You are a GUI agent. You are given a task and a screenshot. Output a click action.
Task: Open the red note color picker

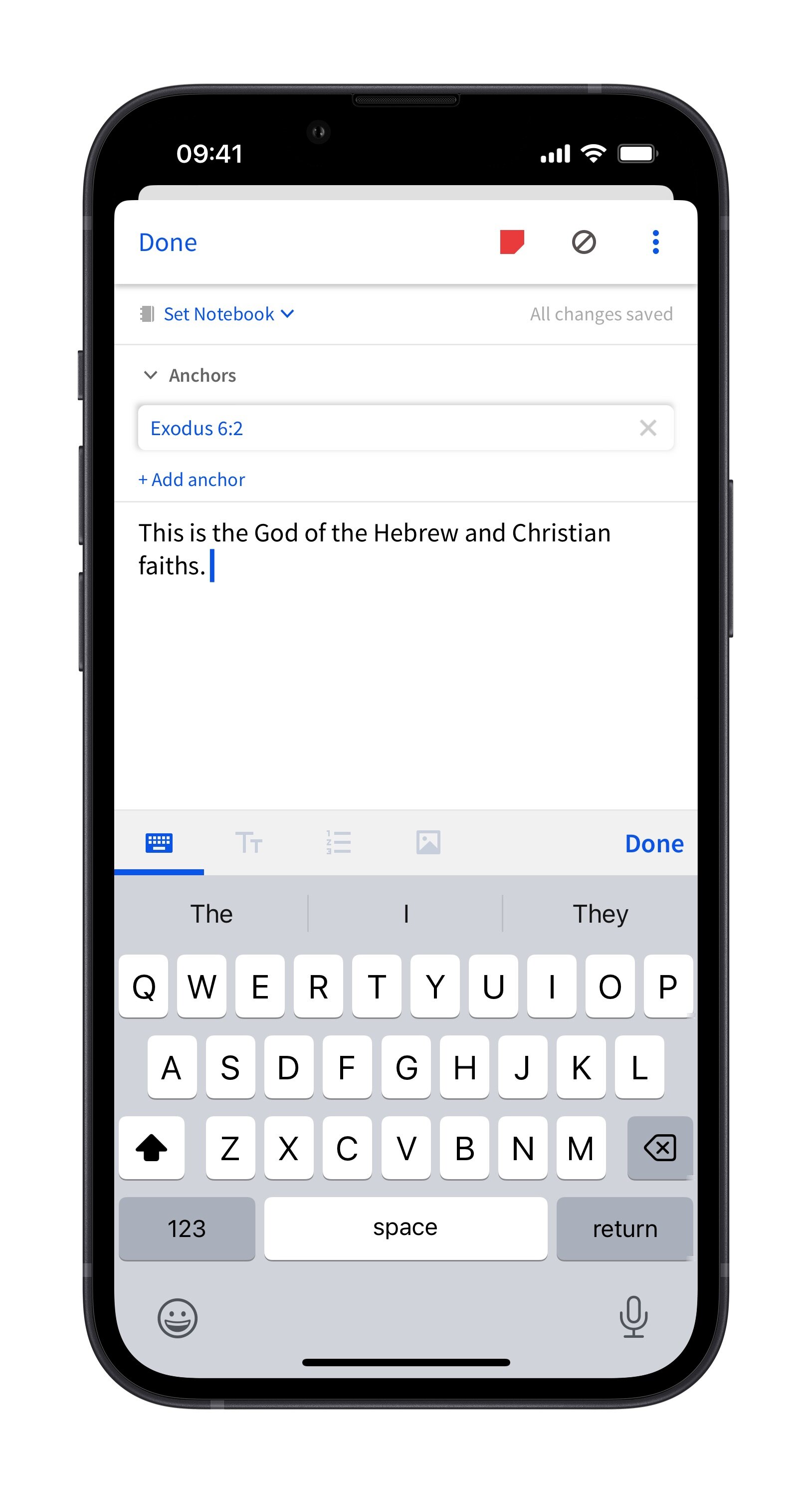pyautogui.click(x=511, y=242)
